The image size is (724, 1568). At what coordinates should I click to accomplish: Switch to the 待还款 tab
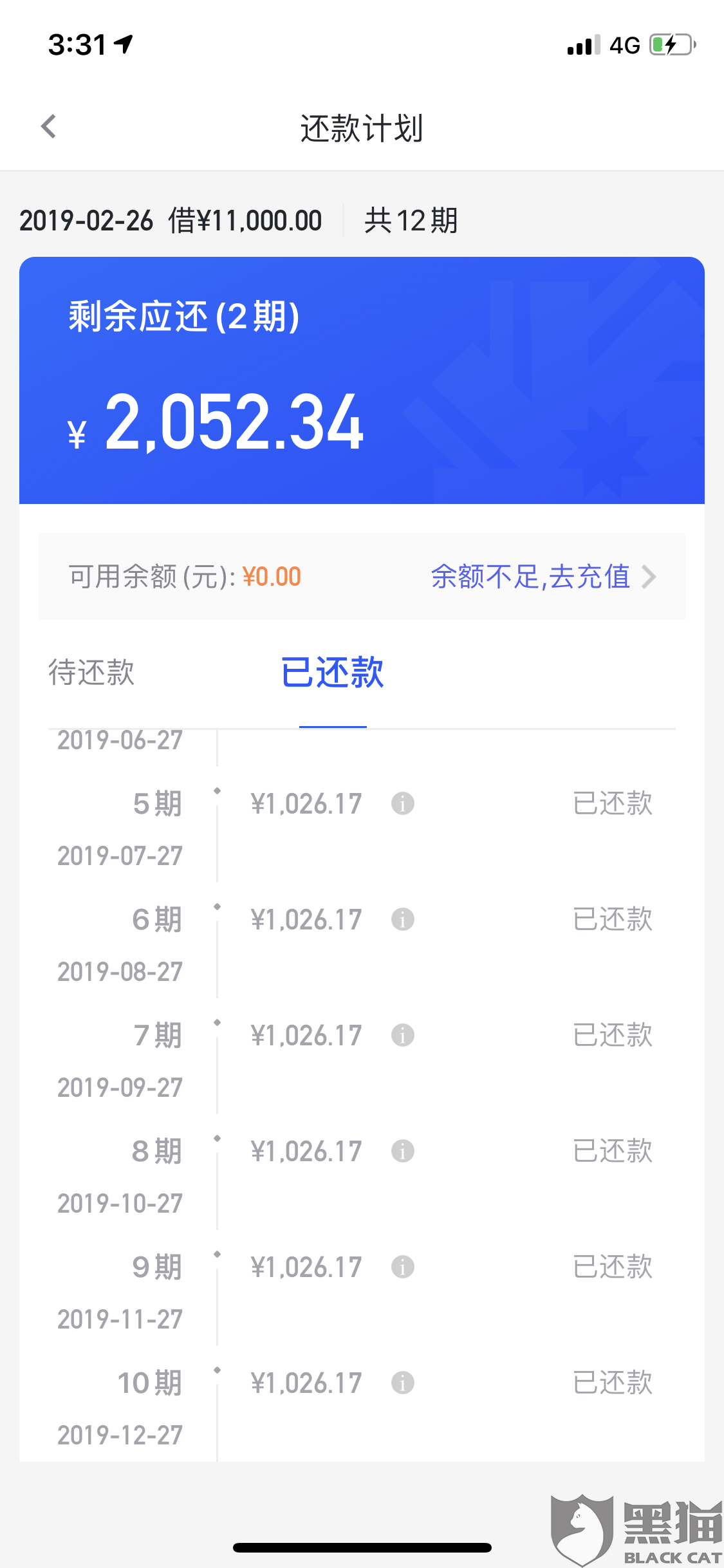point(91,673)
